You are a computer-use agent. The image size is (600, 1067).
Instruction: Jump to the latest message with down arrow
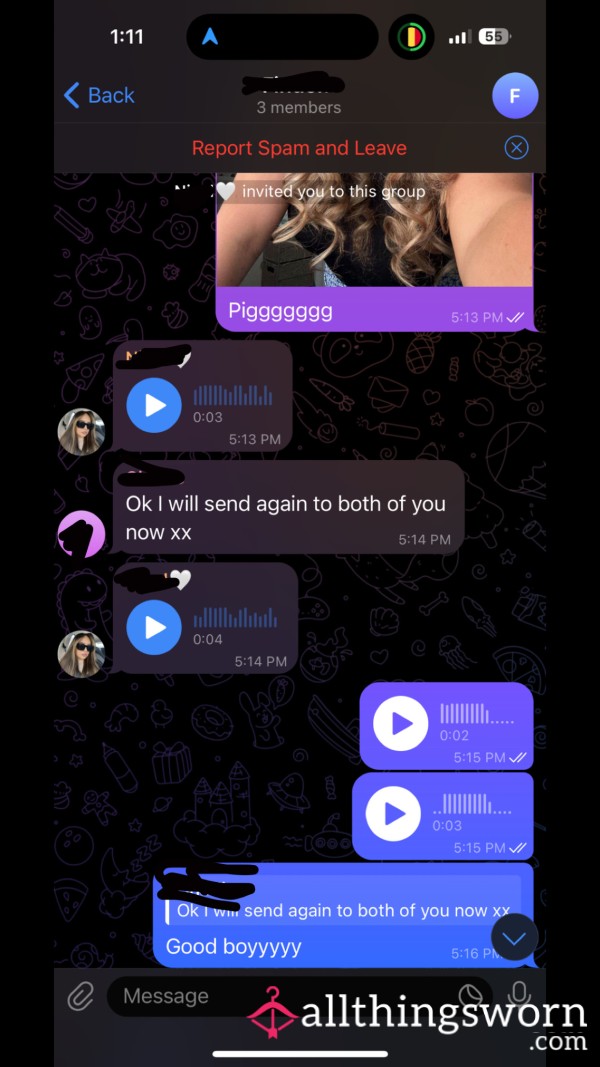[x=514, y=938]
